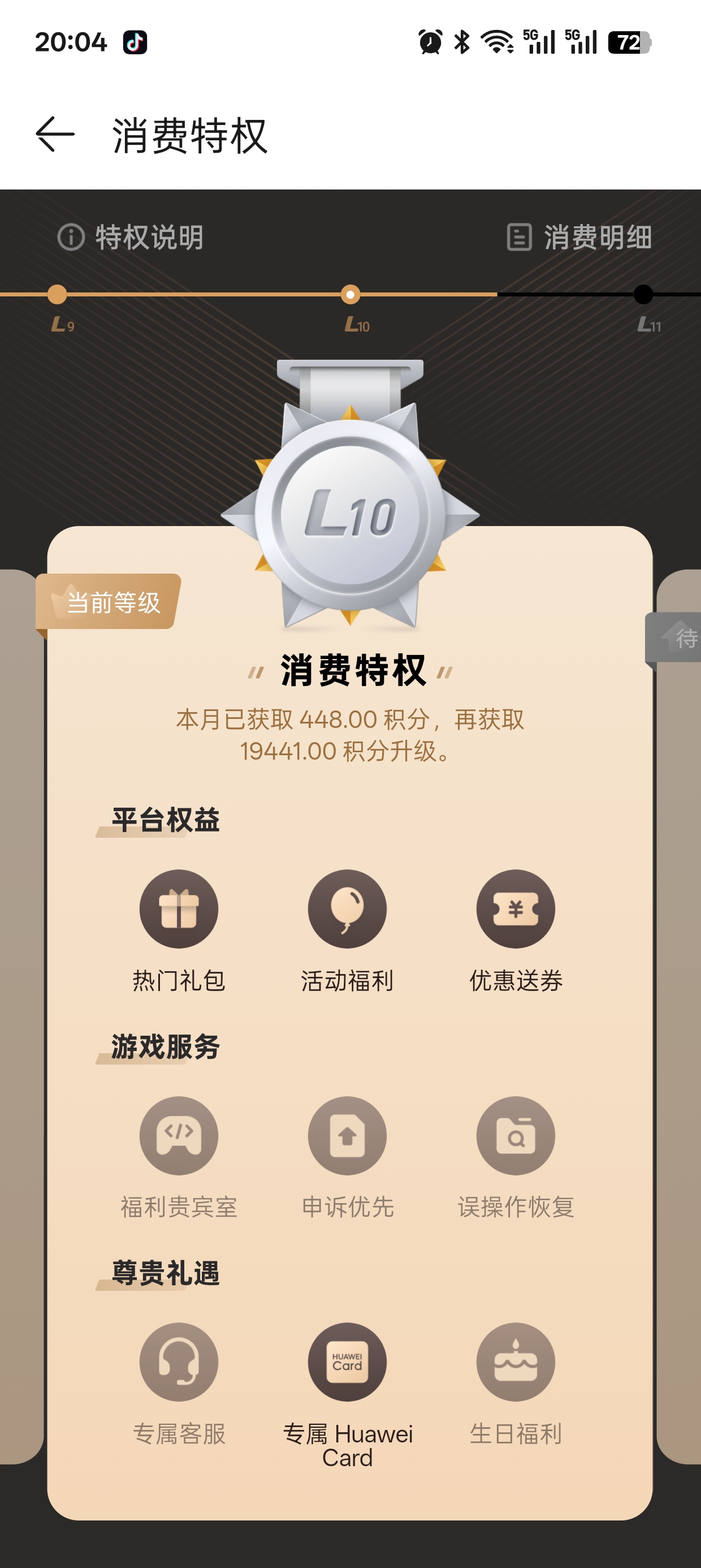
Task: Open 福利贵宾室 service
Action: pyautogui.click(x=179, y=1136)
